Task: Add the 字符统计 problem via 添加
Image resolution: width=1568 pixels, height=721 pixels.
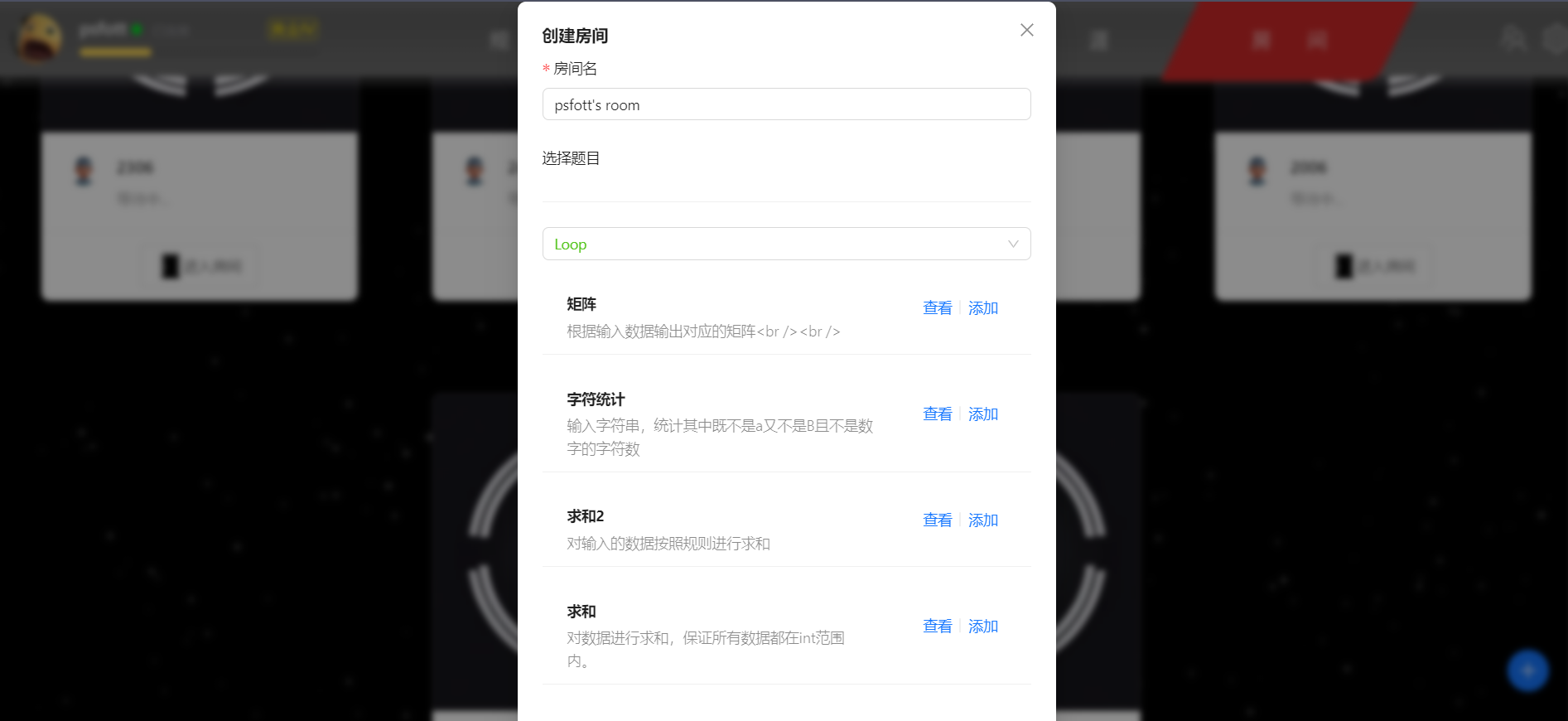Action: (982, 414)
